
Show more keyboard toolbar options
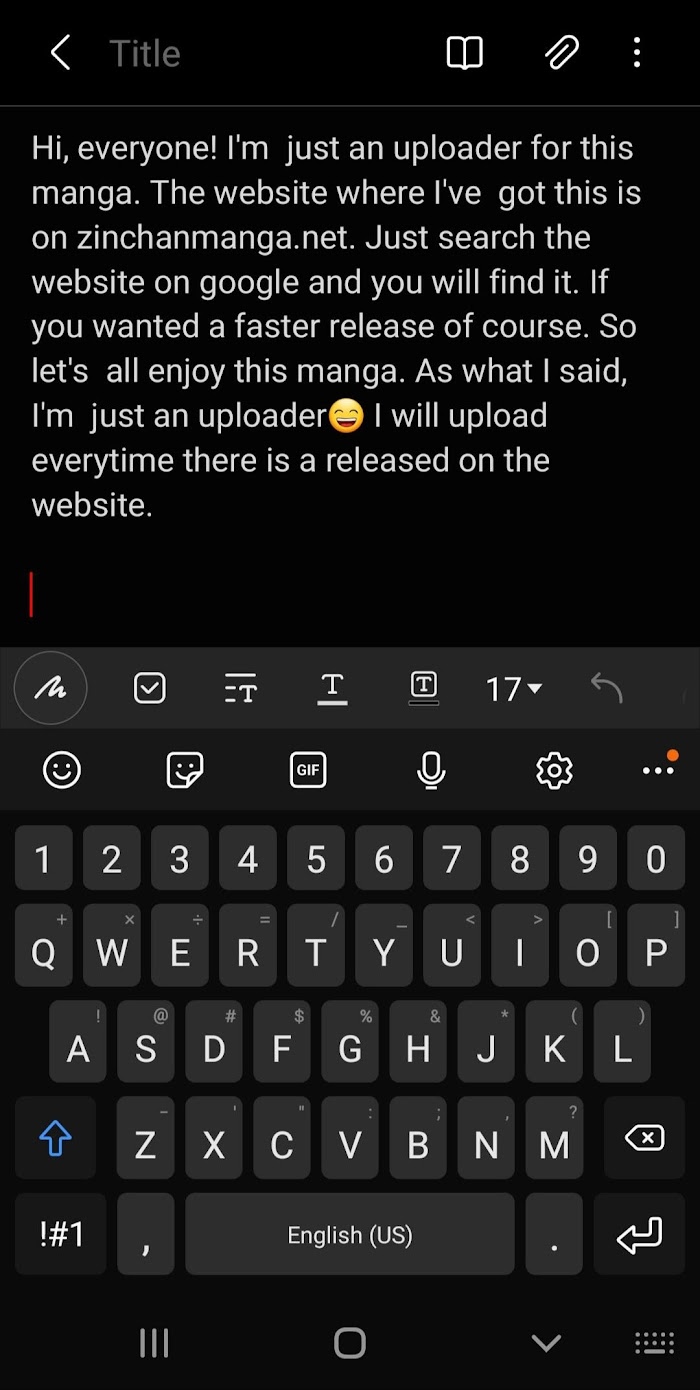[x=658, y=770]
